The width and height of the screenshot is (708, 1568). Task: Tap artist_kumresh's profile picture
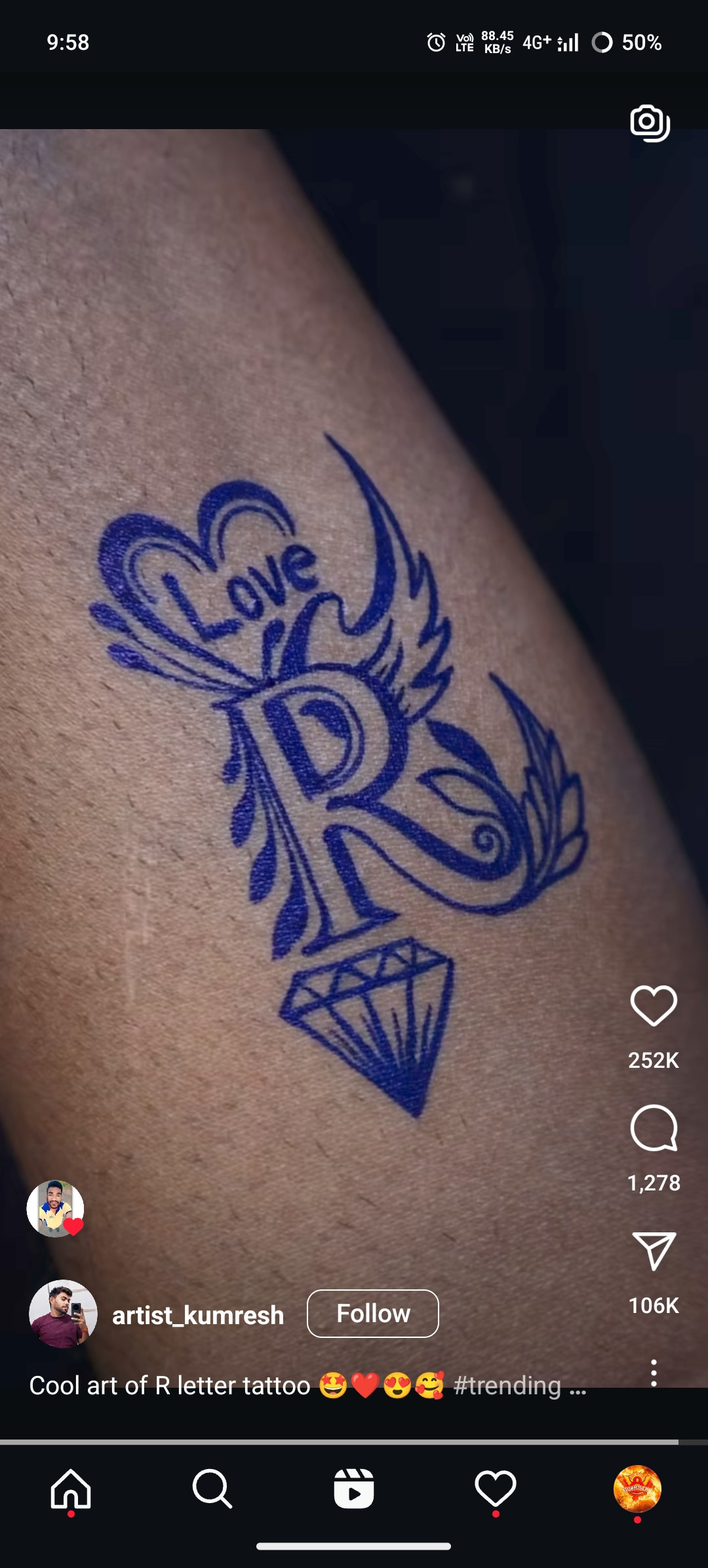[x=63, y=1314]
